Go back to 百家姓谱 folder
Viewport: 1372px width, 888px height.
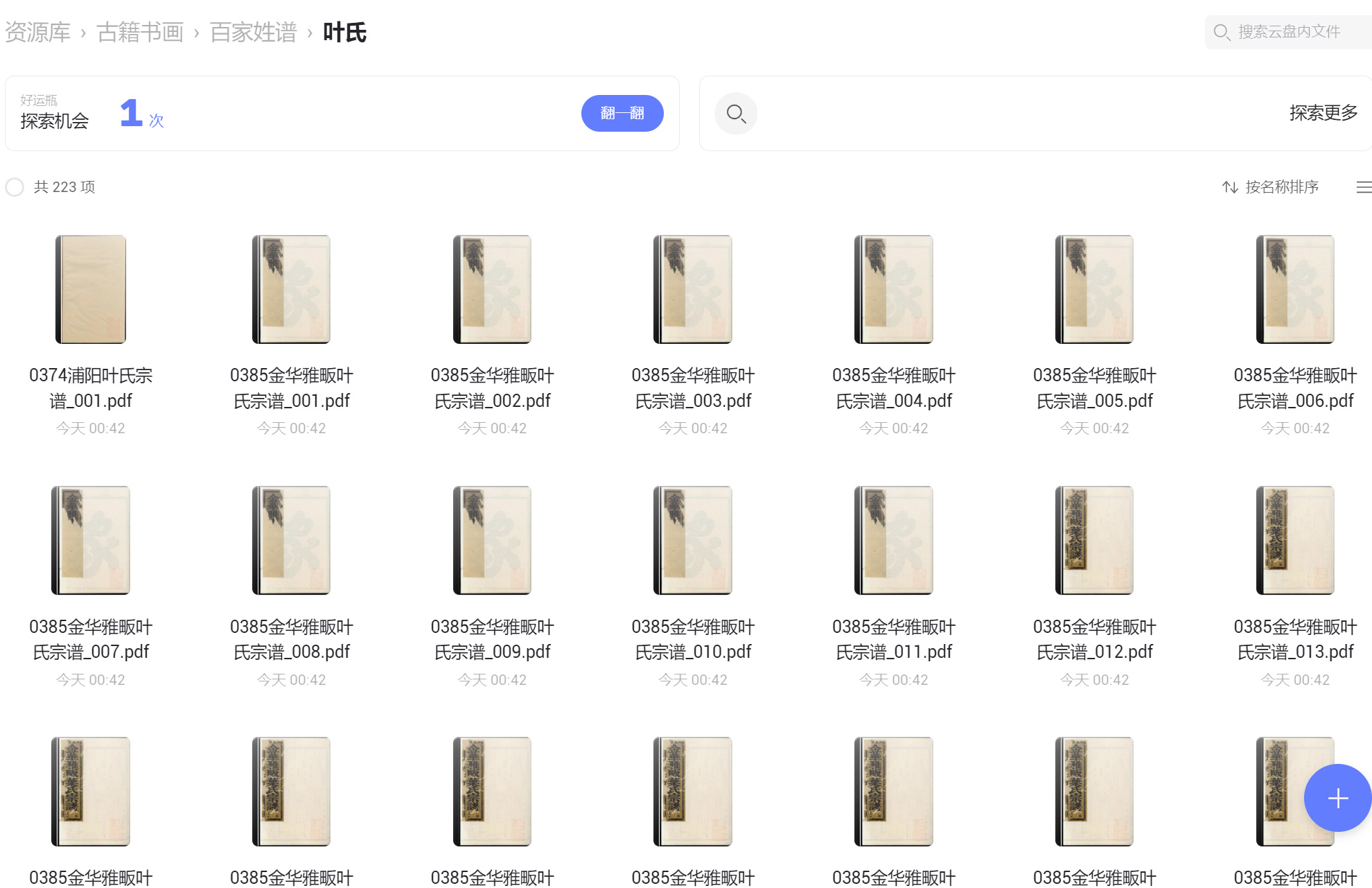(x=253, y=33)
